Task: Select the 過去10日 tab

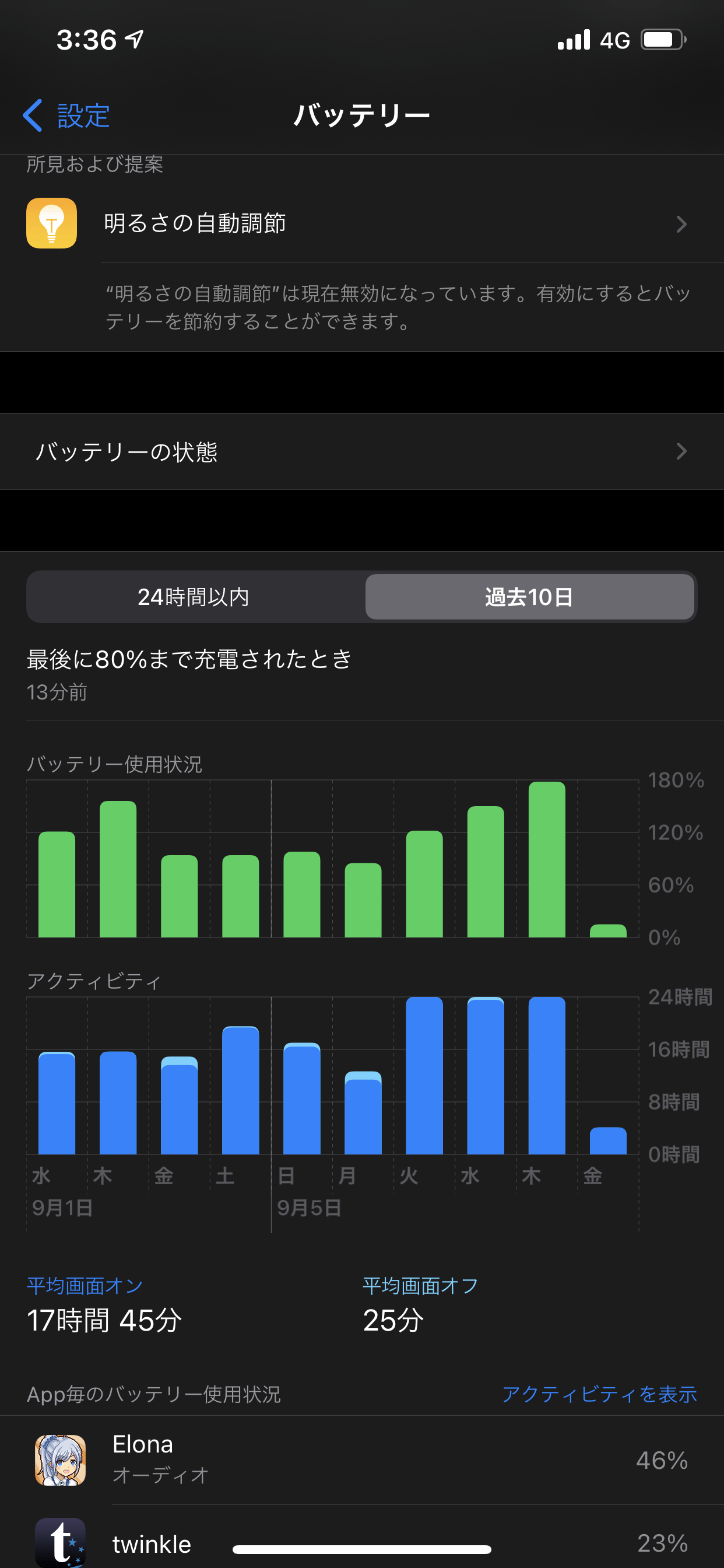Action: coord(529,597)
